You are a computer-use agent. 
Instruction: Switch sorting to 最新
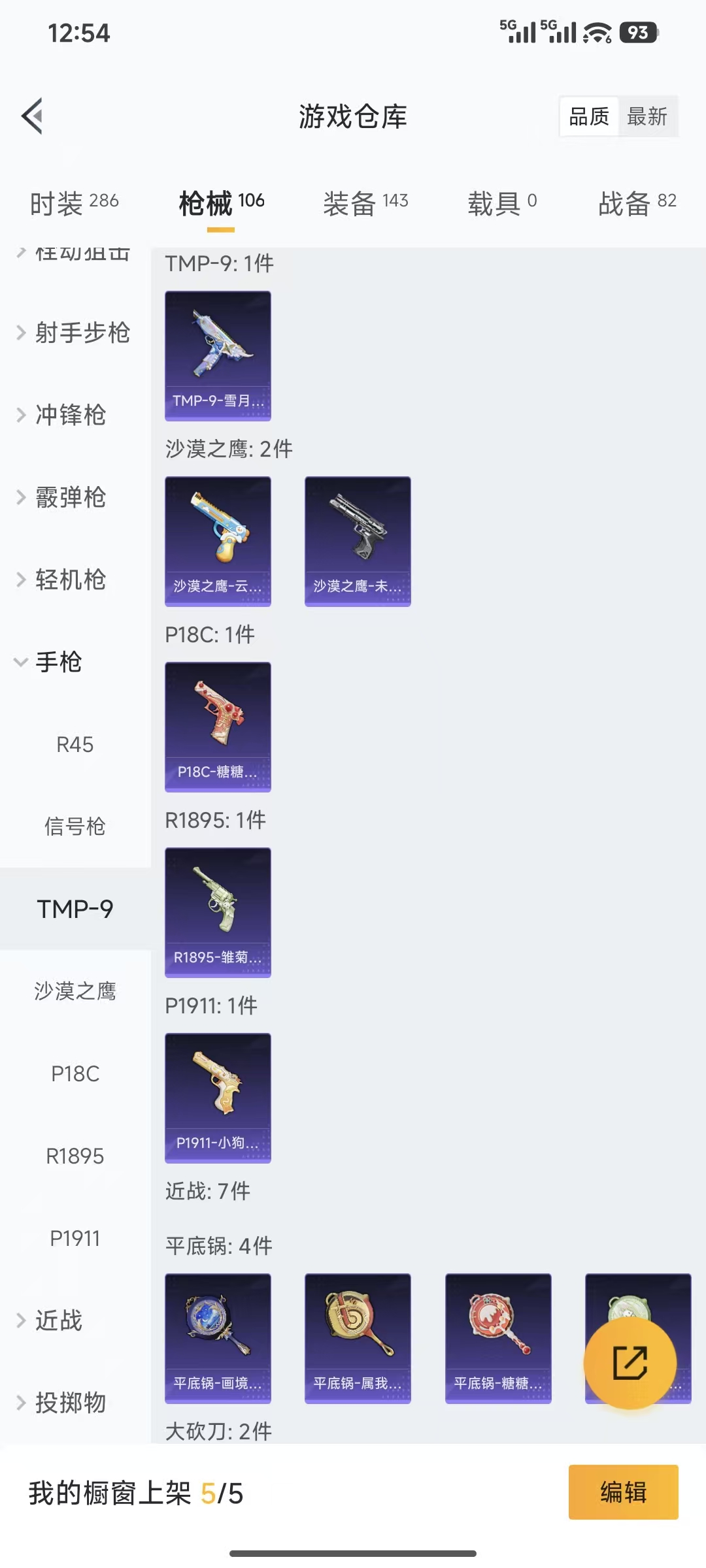tap(647, 116)
